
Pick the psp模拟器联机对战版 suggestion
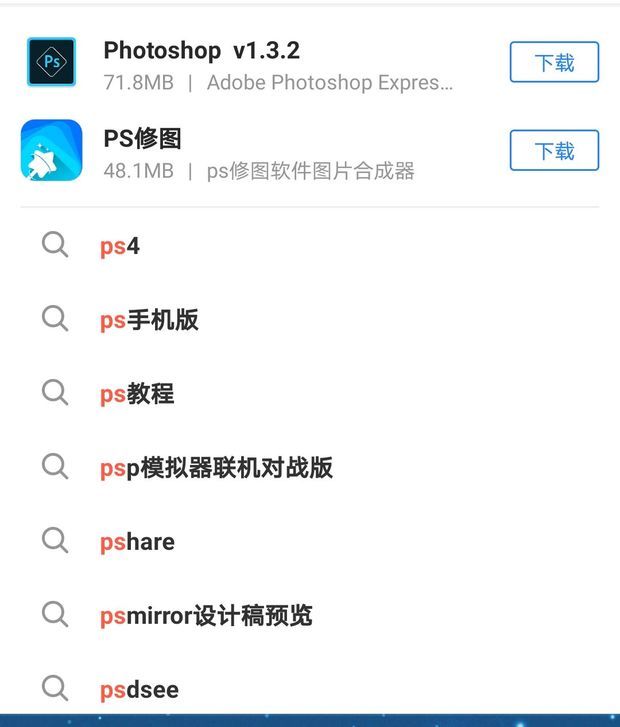(216, 468)
